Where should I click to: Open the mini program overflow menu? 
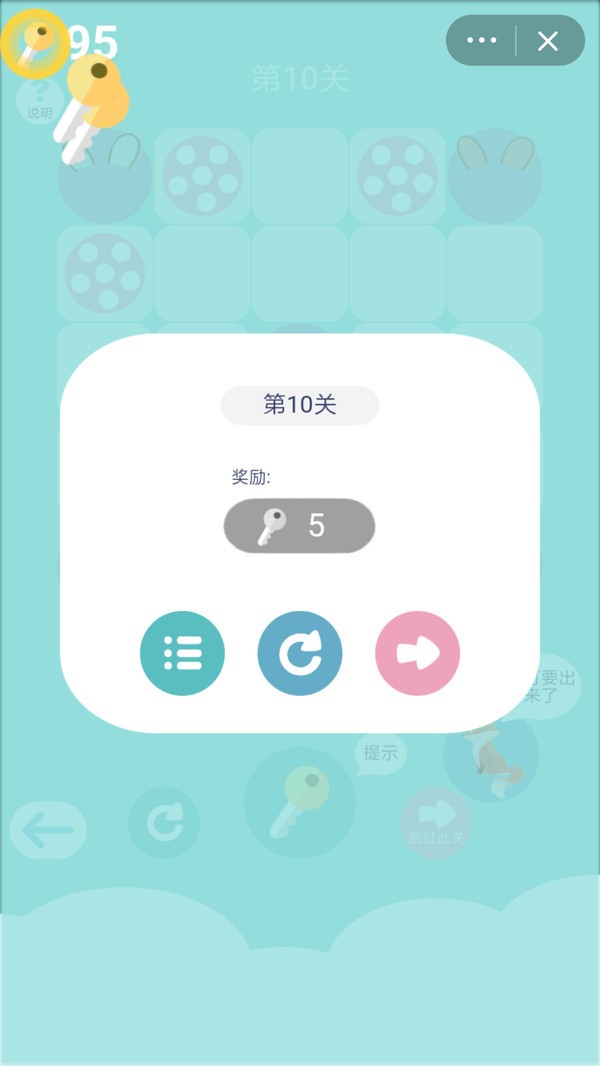pos(482,41)
